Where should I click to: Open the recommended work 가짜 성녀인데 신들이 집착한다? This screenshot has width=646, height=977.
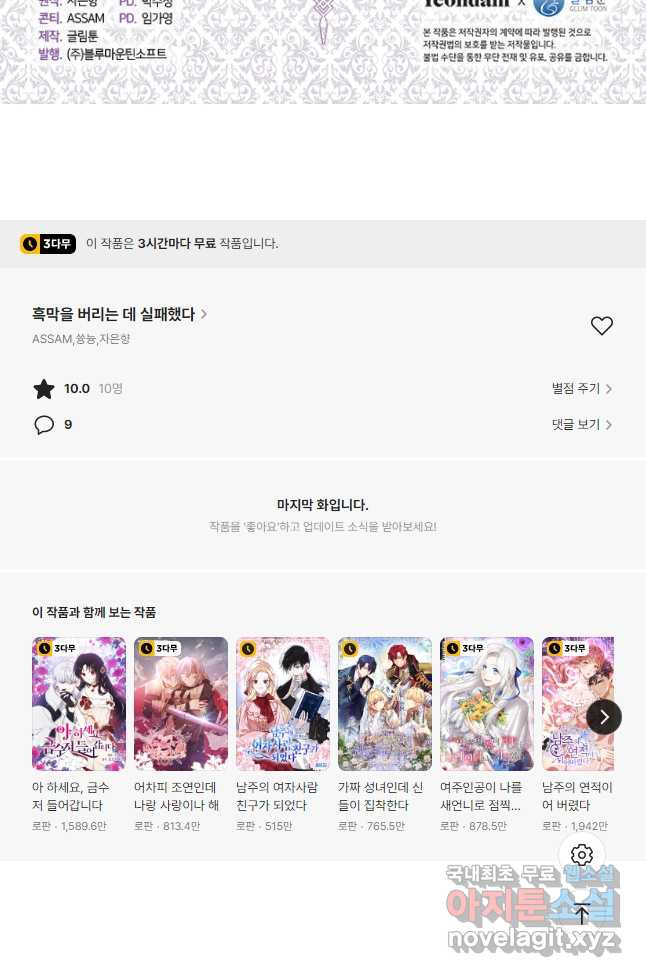click(x=385, y=703)
